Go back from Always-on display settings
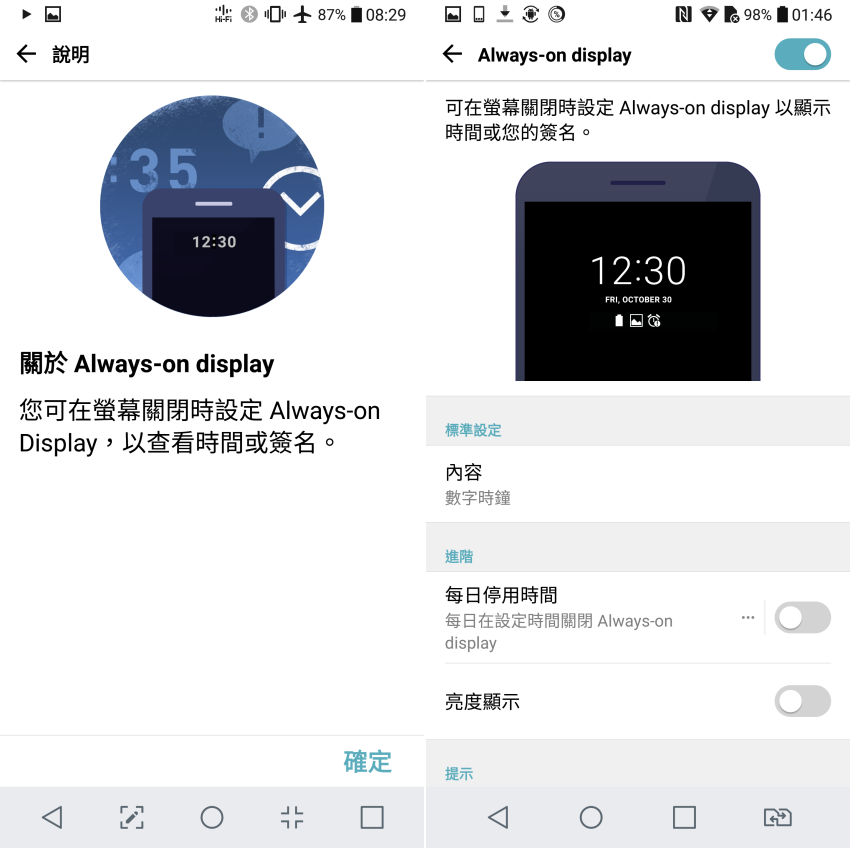Screen dimensions: 850x848 pos(452,54)
